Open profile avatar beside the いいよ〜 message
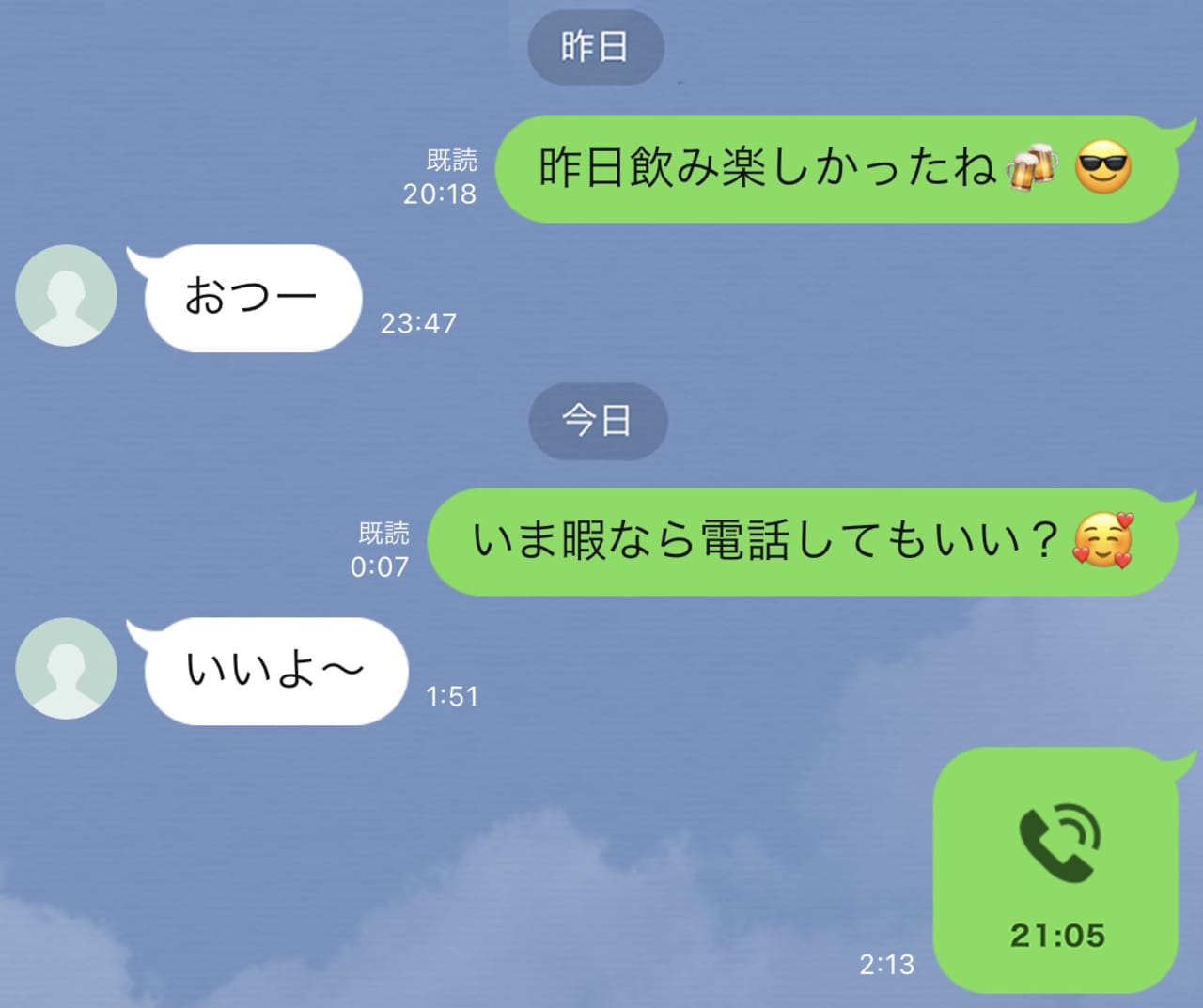The height and width of the screenshot is (1008, 1203). click(x=66, y=668)
